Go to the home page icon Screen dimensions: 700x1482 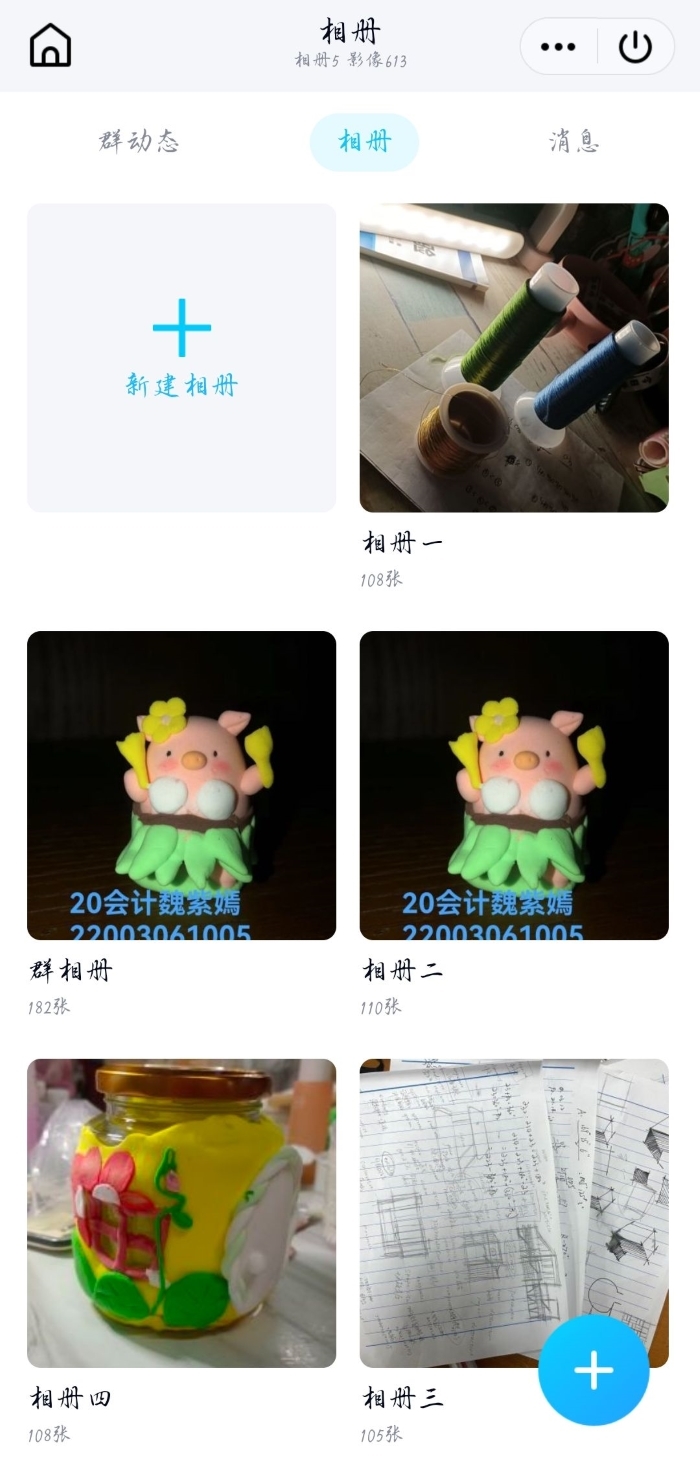coord(50,46)
